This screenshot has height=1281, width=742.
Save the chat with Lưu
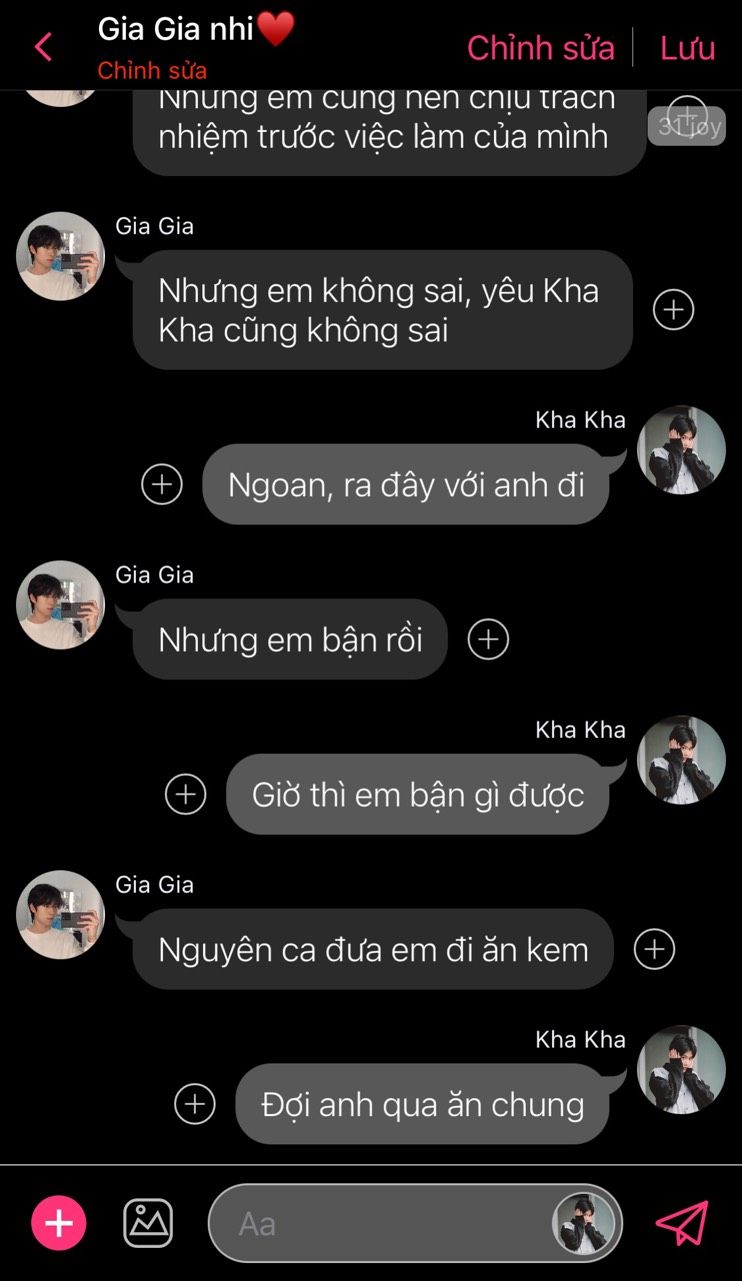[x=687, y=47]
